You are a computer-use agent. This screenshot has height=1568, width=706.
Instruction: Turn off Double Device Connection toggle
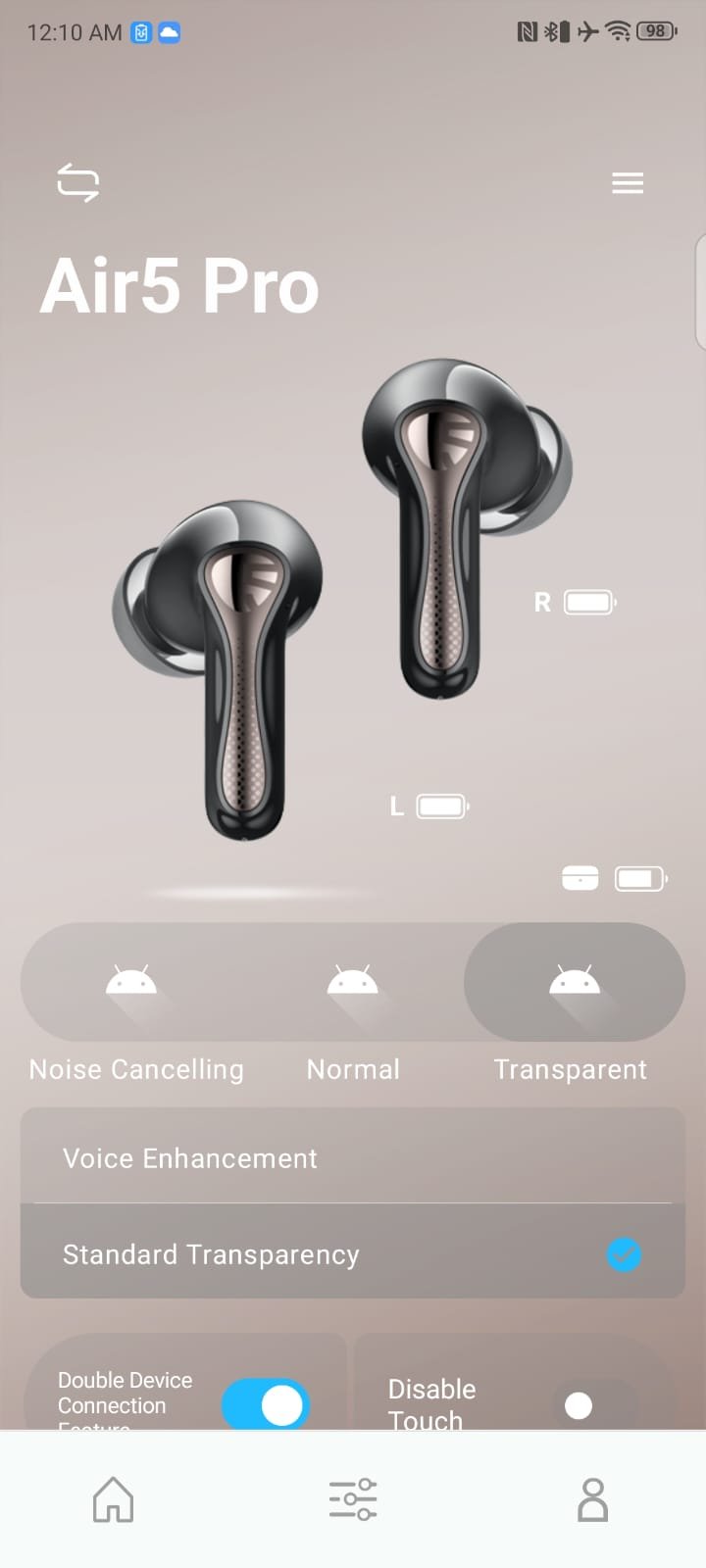coord(266,1405)
